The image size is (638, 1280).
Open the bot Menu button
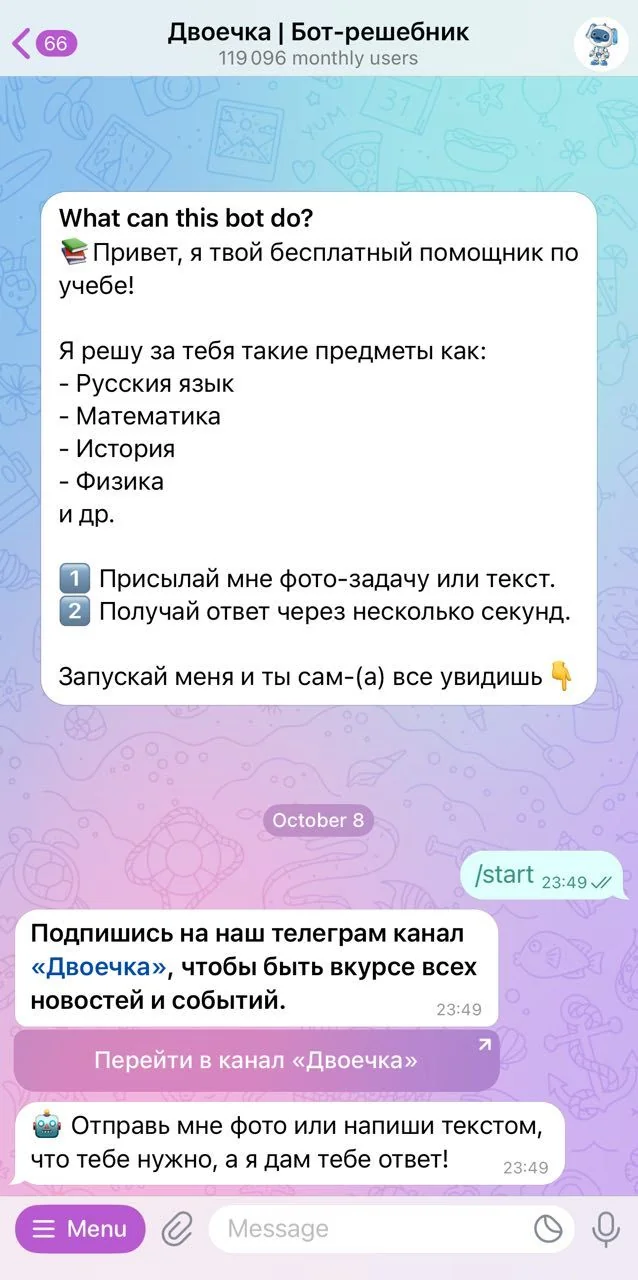(80, 1229)
